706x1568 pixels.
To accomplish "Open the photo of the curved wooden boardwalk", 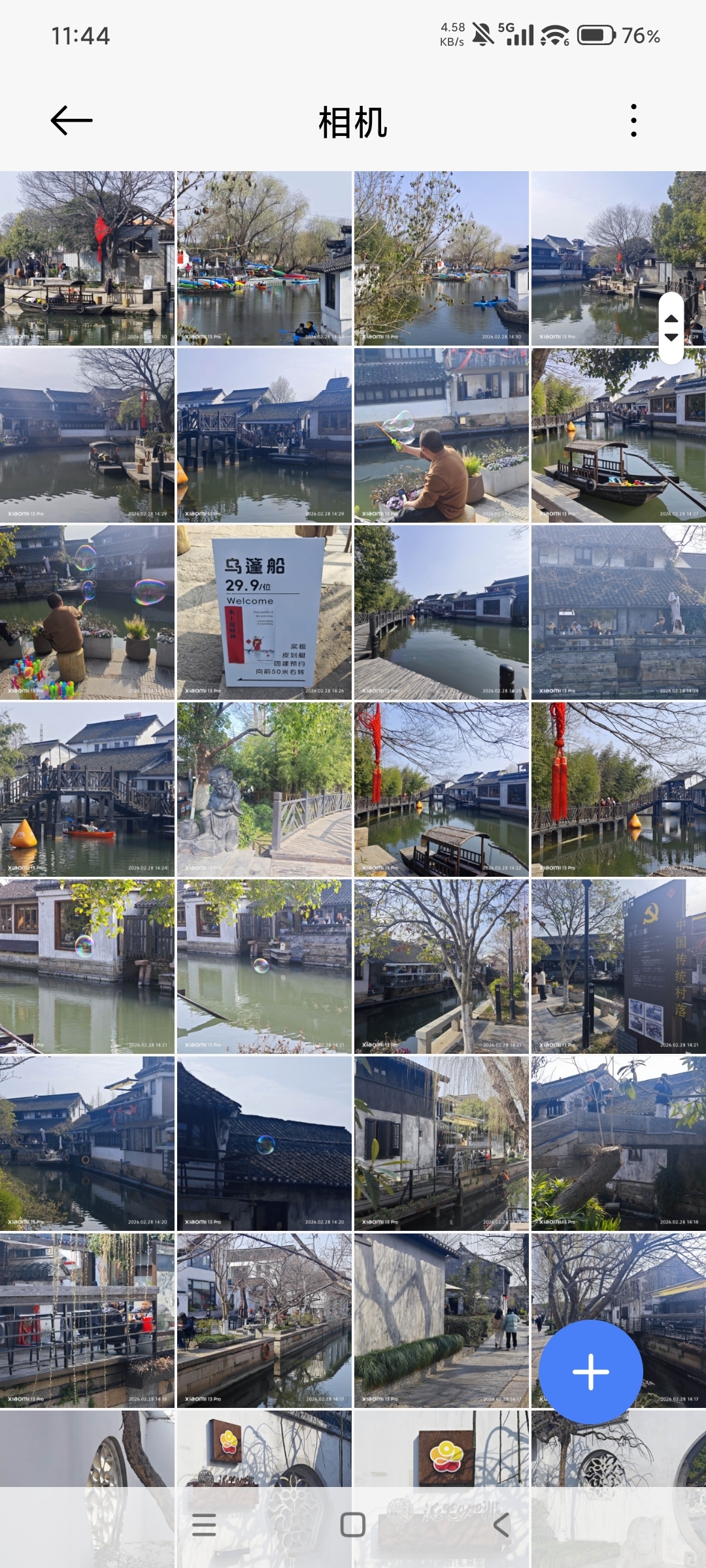I will click(441, 612).
